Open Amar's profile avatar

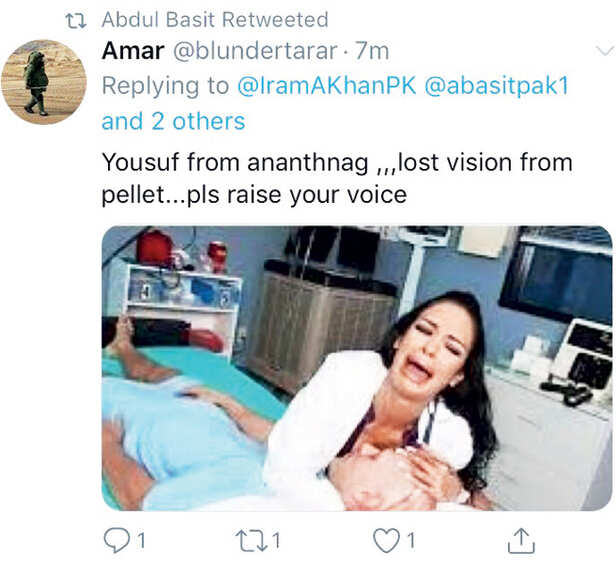click(x=43, y=80)
